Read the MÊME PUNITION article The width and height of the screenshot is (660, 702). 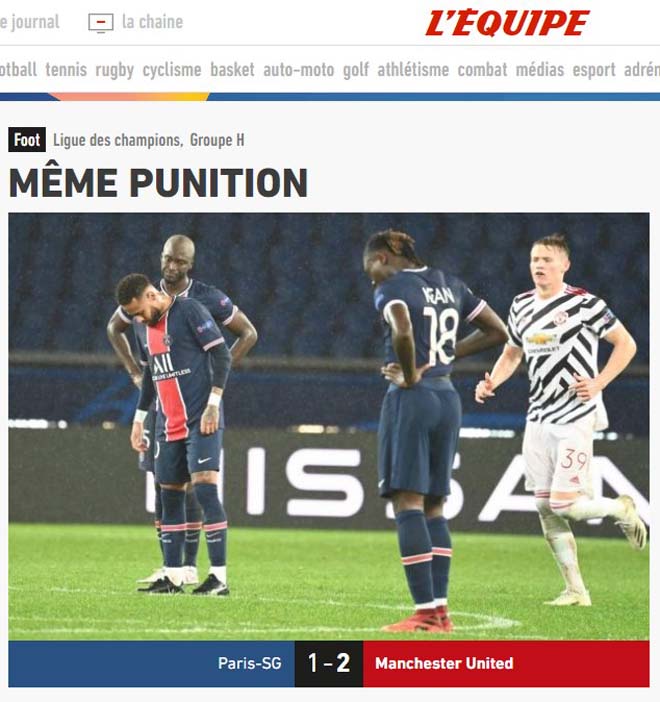pos(158,183)
